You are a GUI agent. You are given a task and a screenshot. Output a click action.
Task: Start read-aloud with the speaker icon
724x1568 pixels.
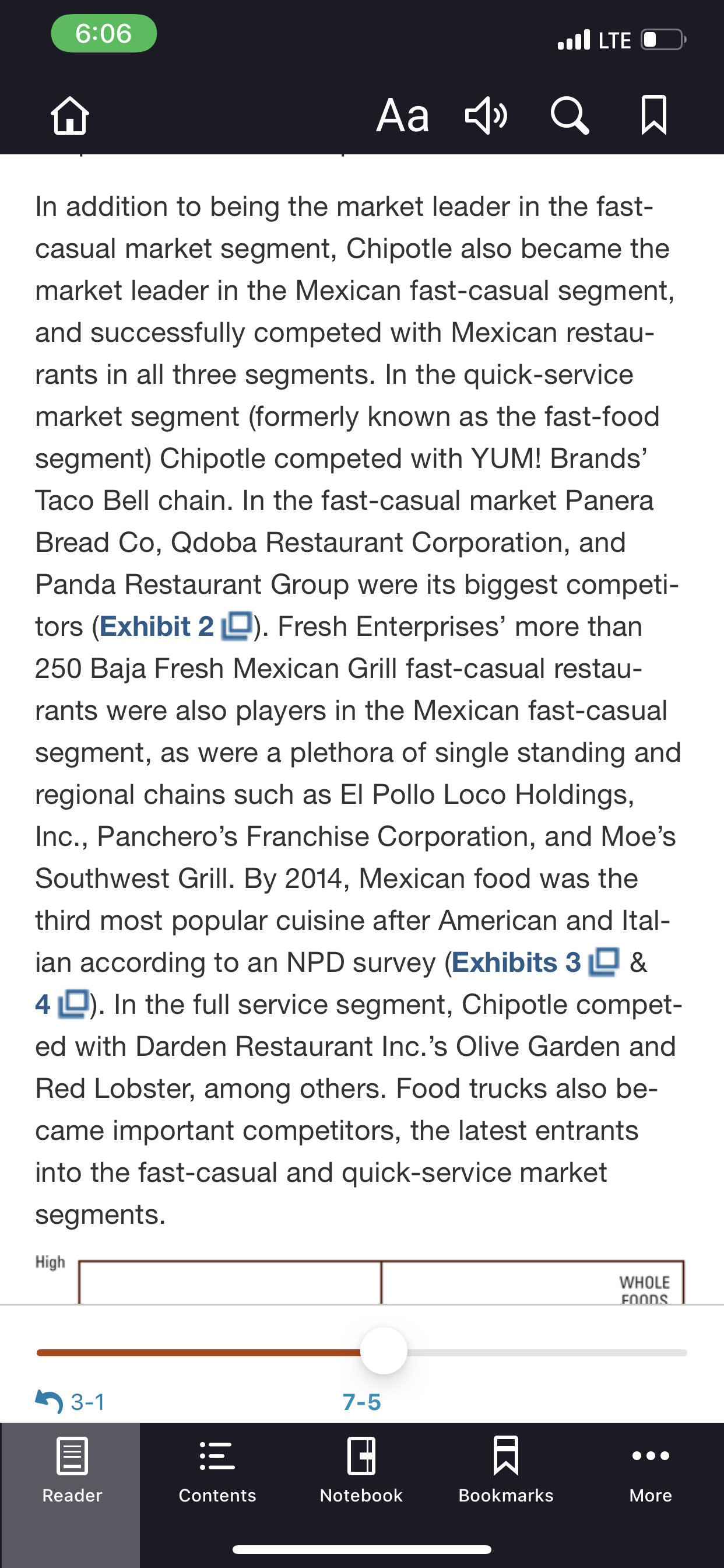pyautogui.click(x=486, y=115)
